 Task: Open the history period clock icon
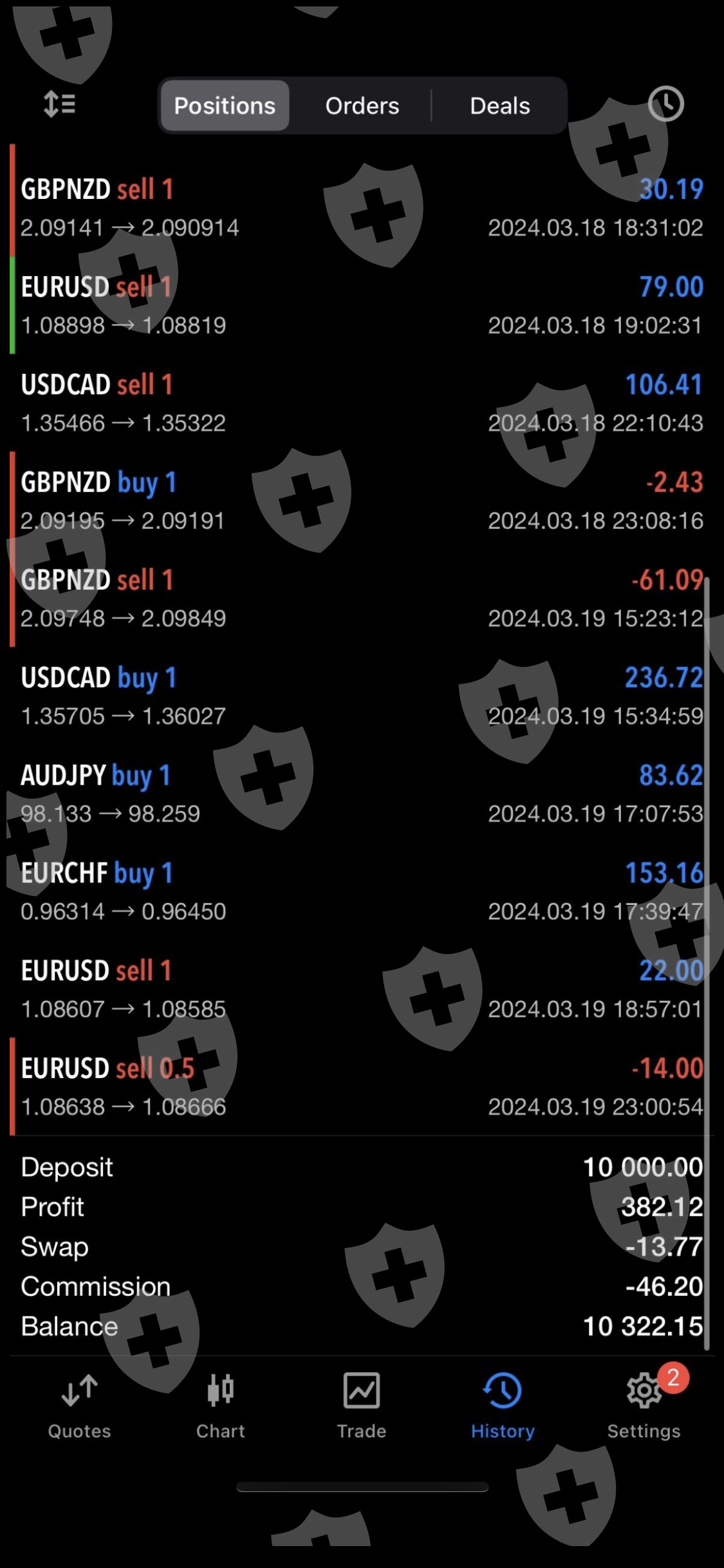(665, 104)
